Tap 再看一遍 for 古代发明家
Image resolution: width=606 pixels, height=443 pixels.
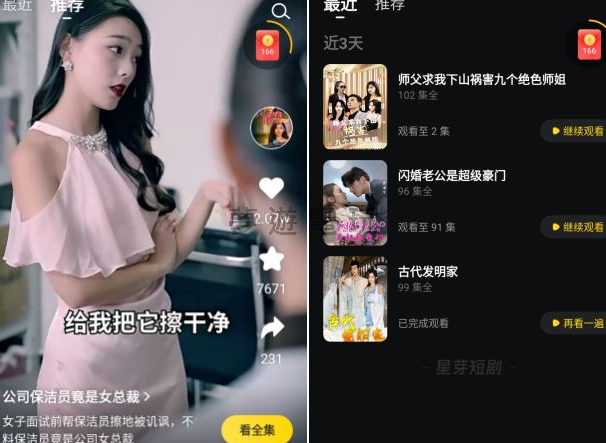click(576, 323)
